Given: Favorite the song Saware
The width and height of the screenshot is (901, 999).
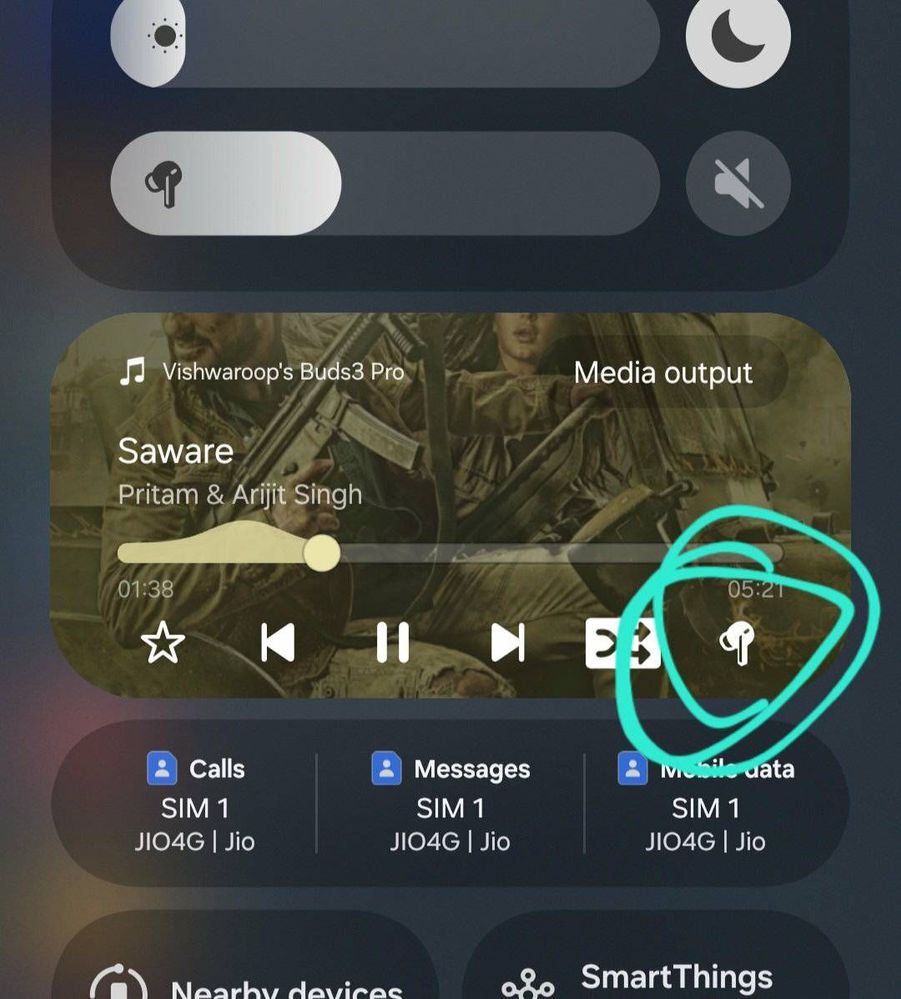Looking at the screenshot, I should click(x=163, y=643).
